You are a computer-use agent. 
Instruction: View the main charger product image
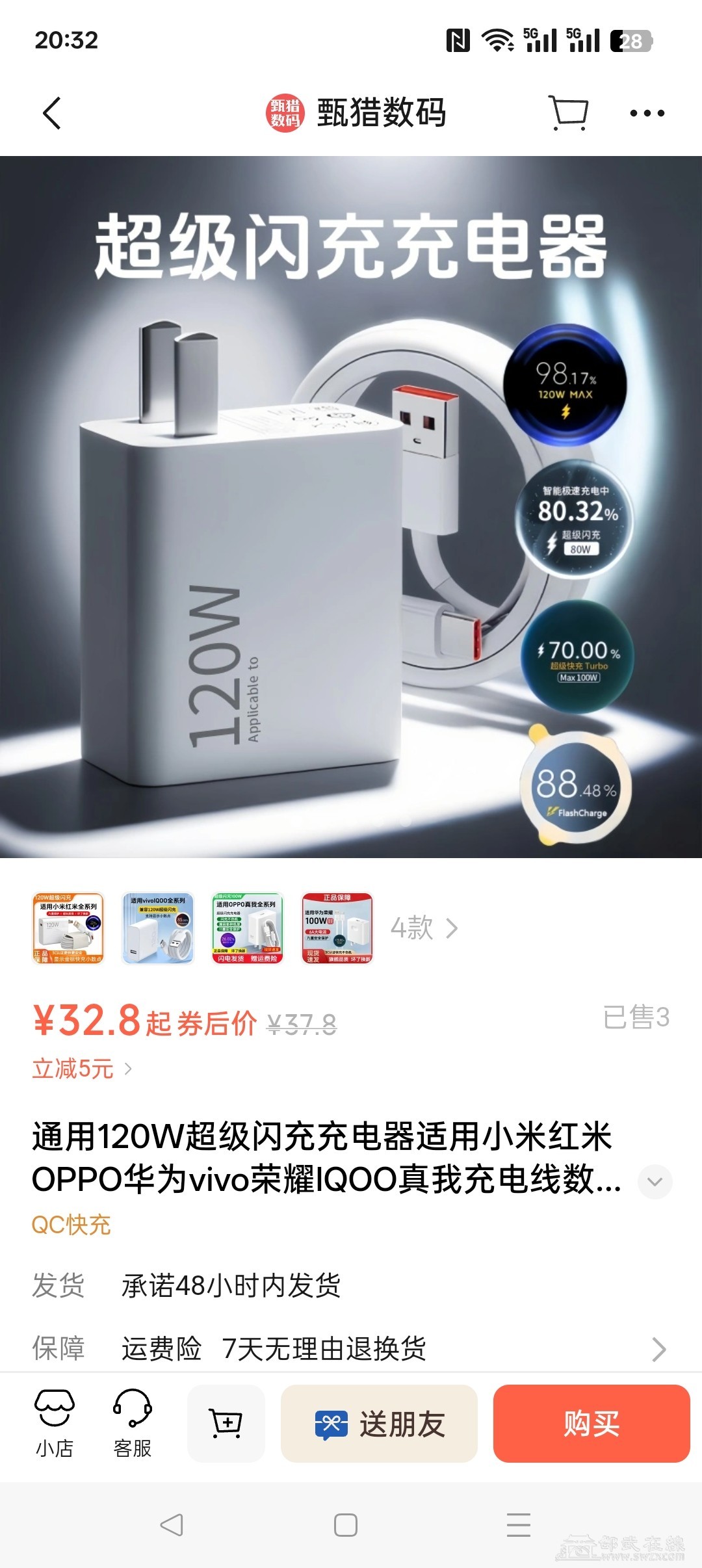[x=351, y=507]
